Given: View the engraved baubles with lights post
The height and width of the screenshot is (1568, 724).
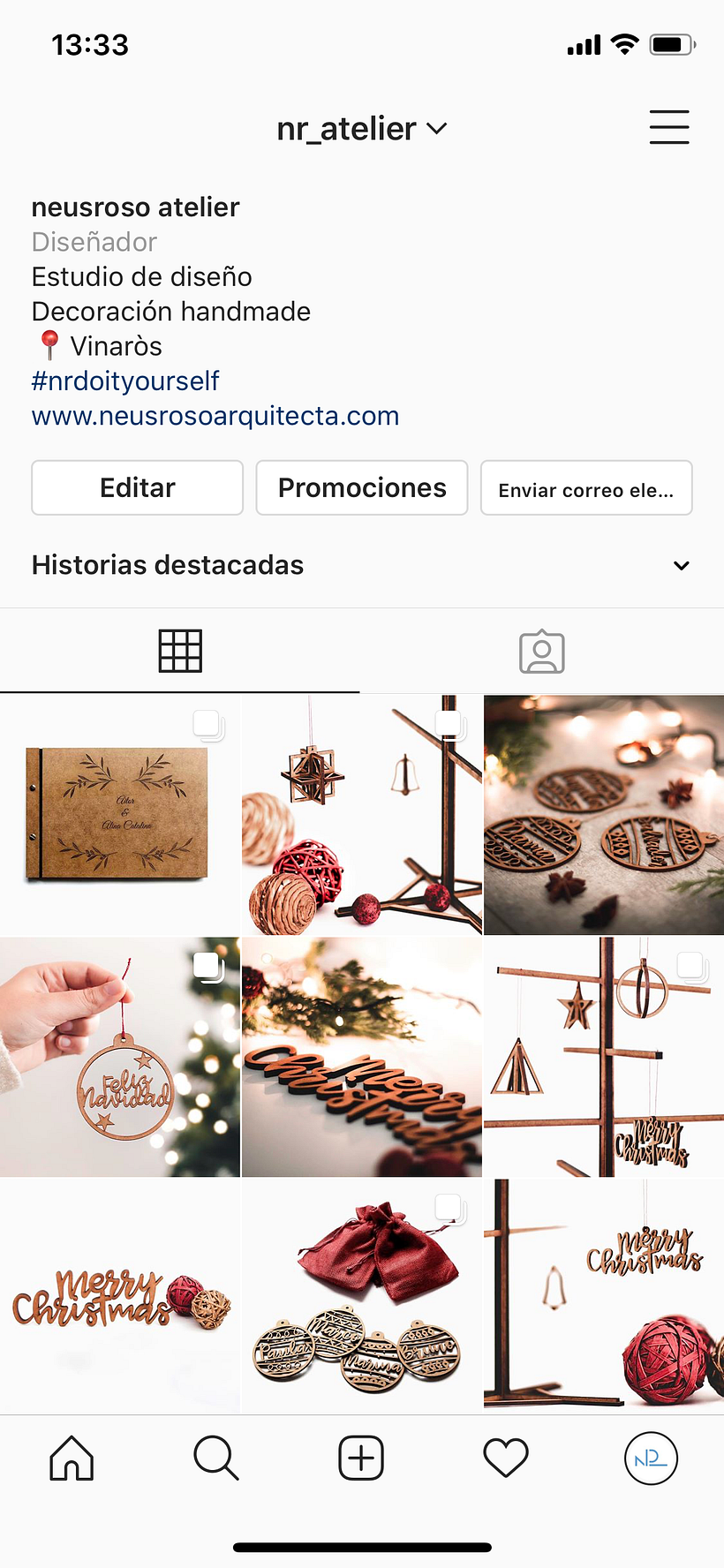Looking at the screenshot, I should [x=604, y=815].
